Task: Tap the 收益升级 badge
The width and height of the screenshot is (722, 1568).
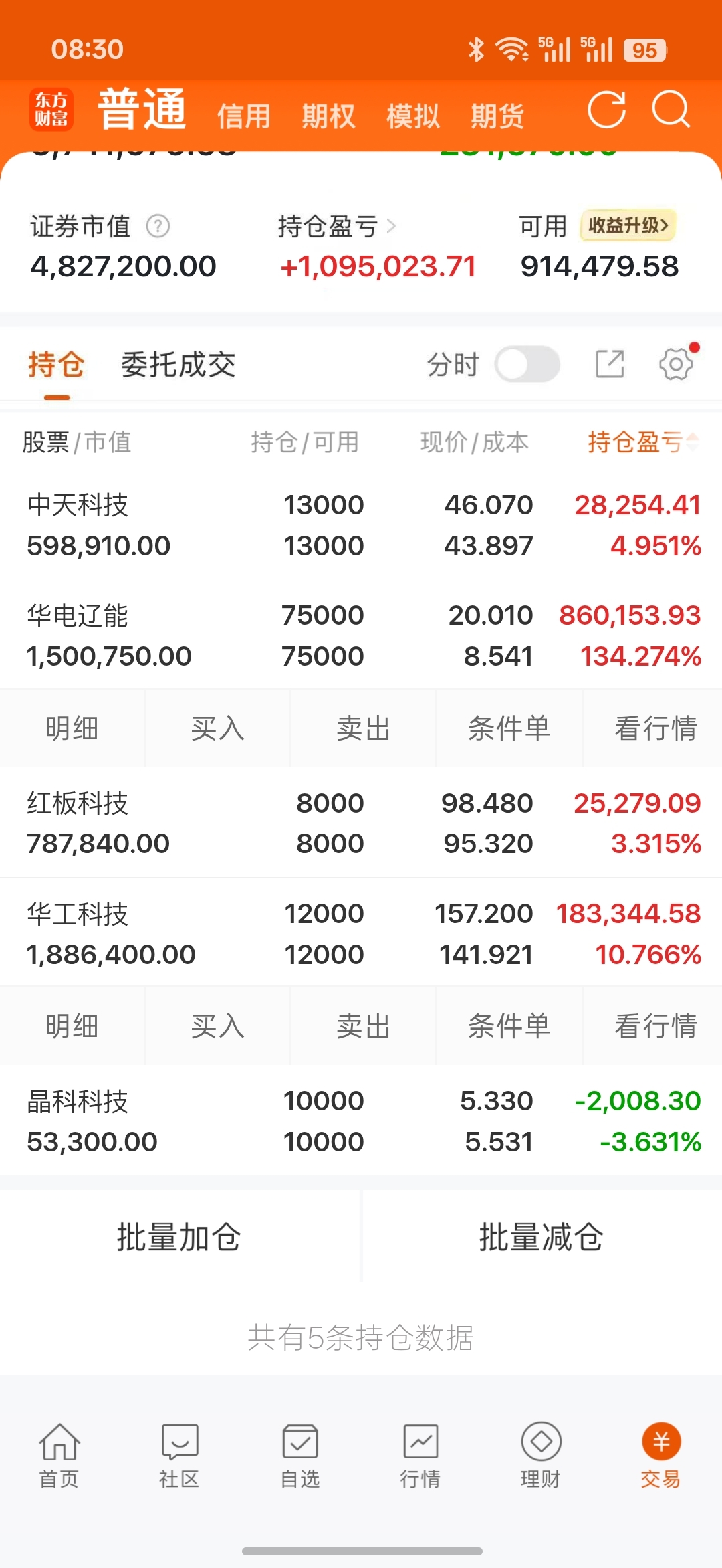Action: pos(628,225)
